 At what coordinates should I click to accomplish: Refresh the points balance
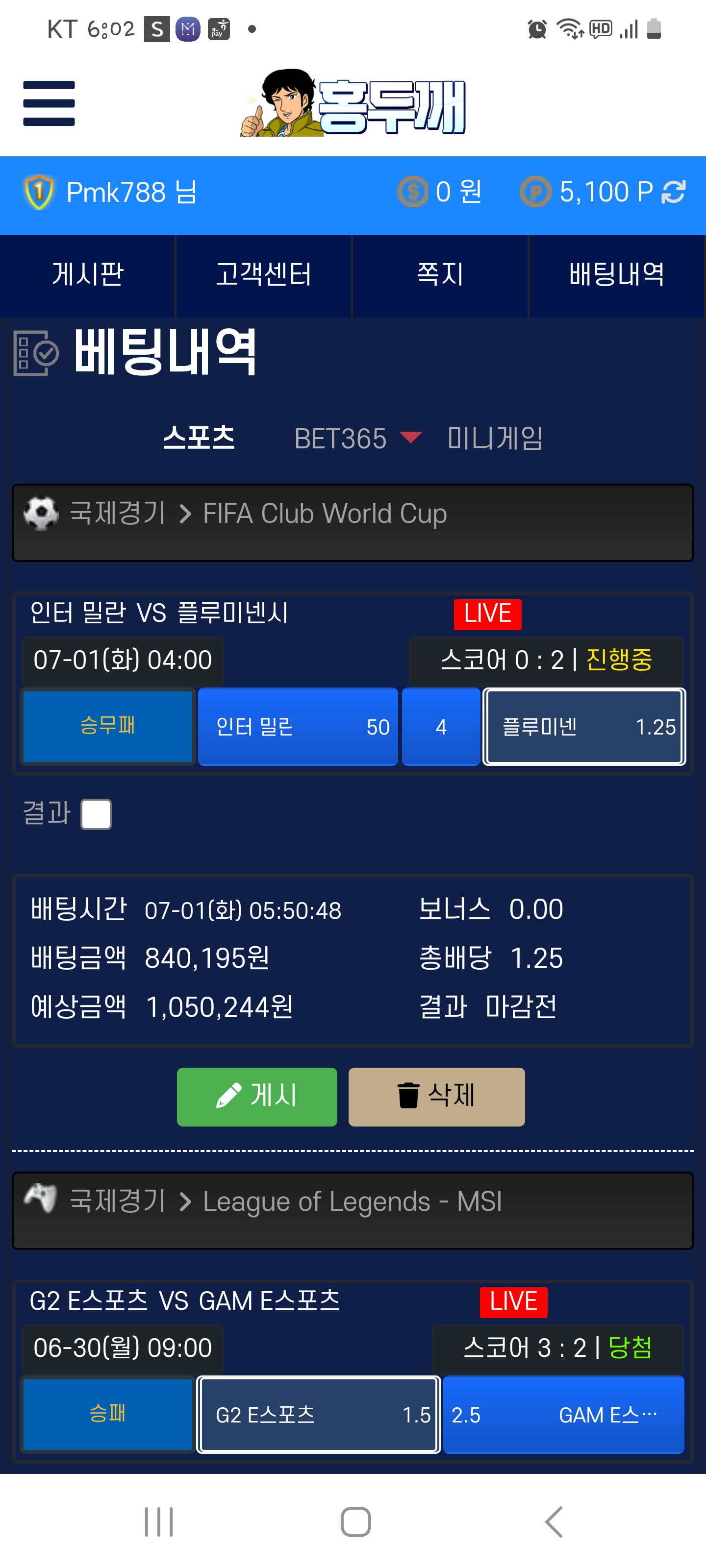point(674,193)
